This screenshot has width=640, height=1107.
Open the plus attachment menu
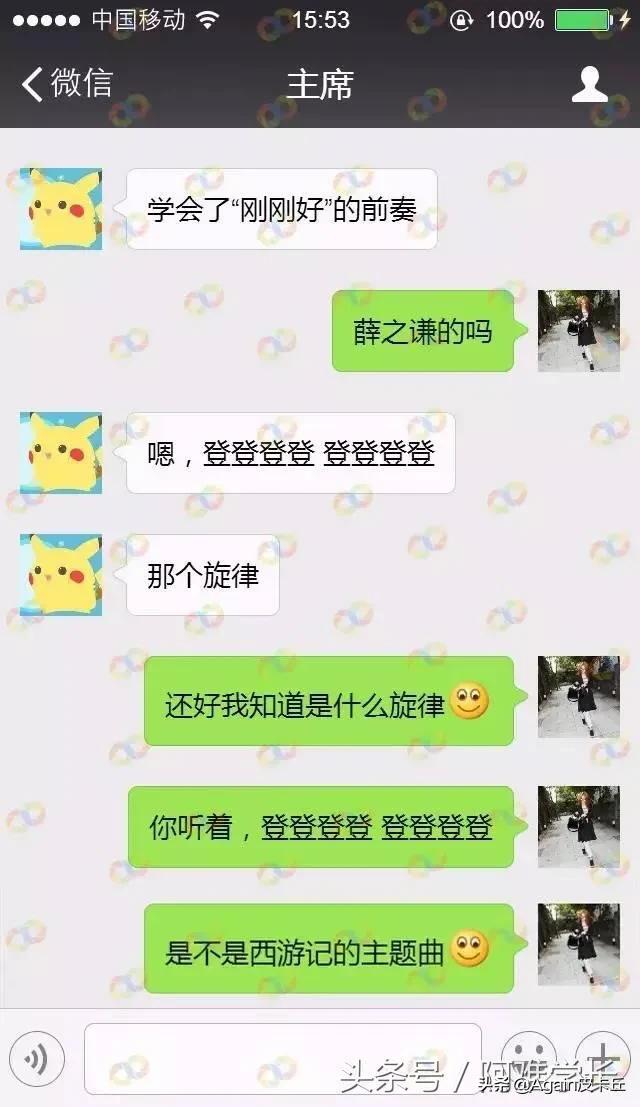tap(603, 1058)
